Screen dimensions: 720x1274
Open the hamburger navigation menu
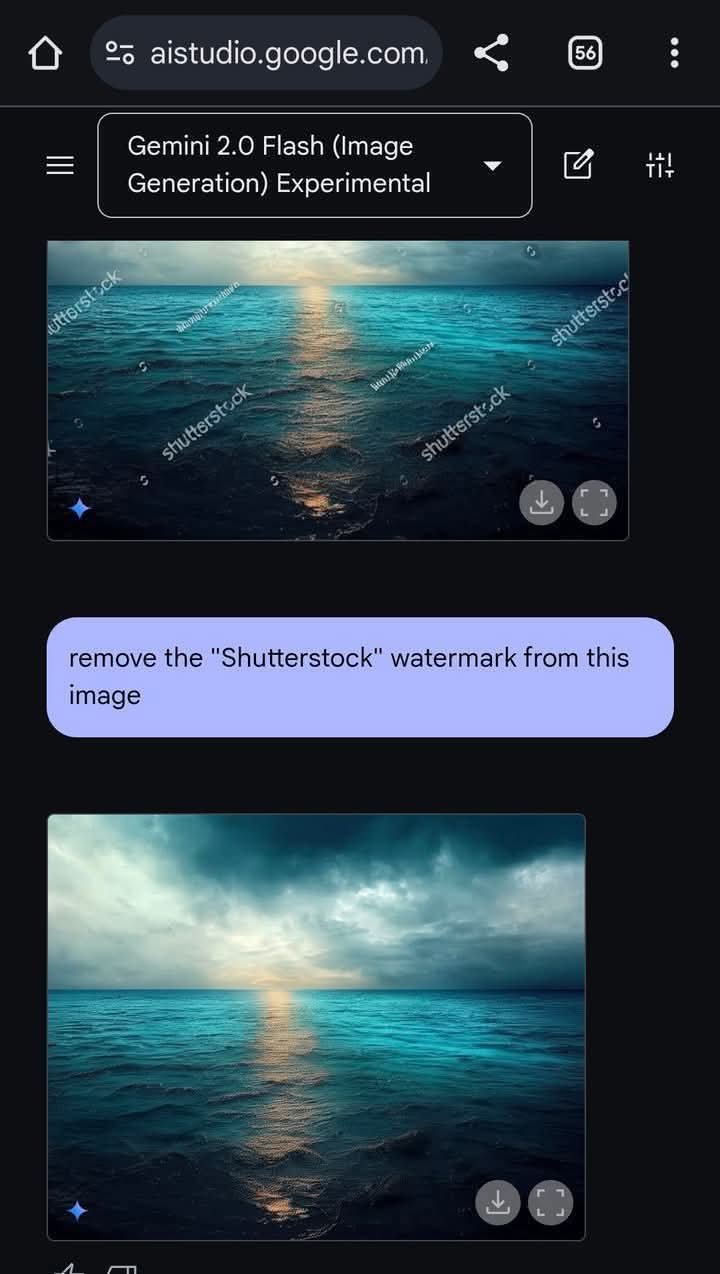(61, 166)
